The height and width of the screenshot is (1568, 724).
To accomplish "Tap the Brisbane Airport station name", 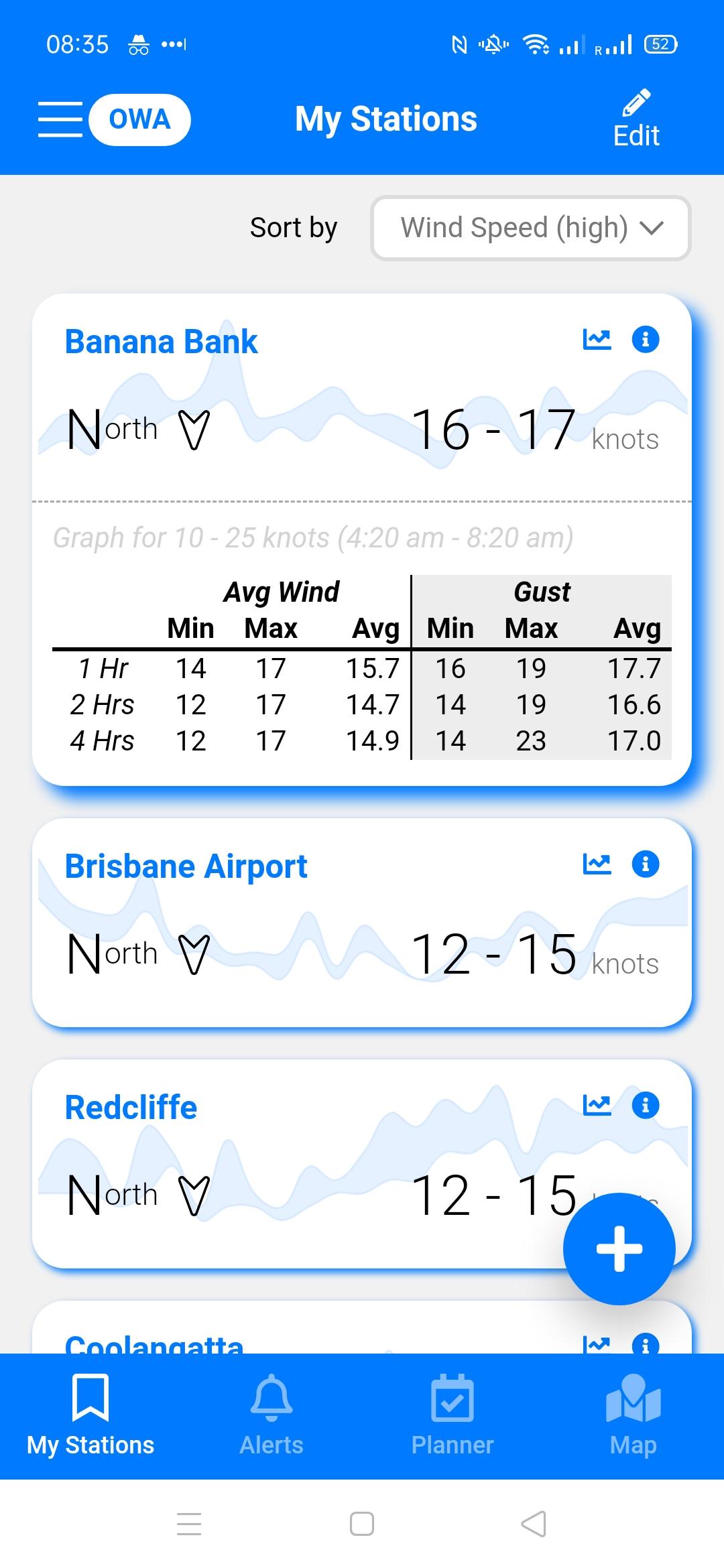I will [x=186, y=865].
